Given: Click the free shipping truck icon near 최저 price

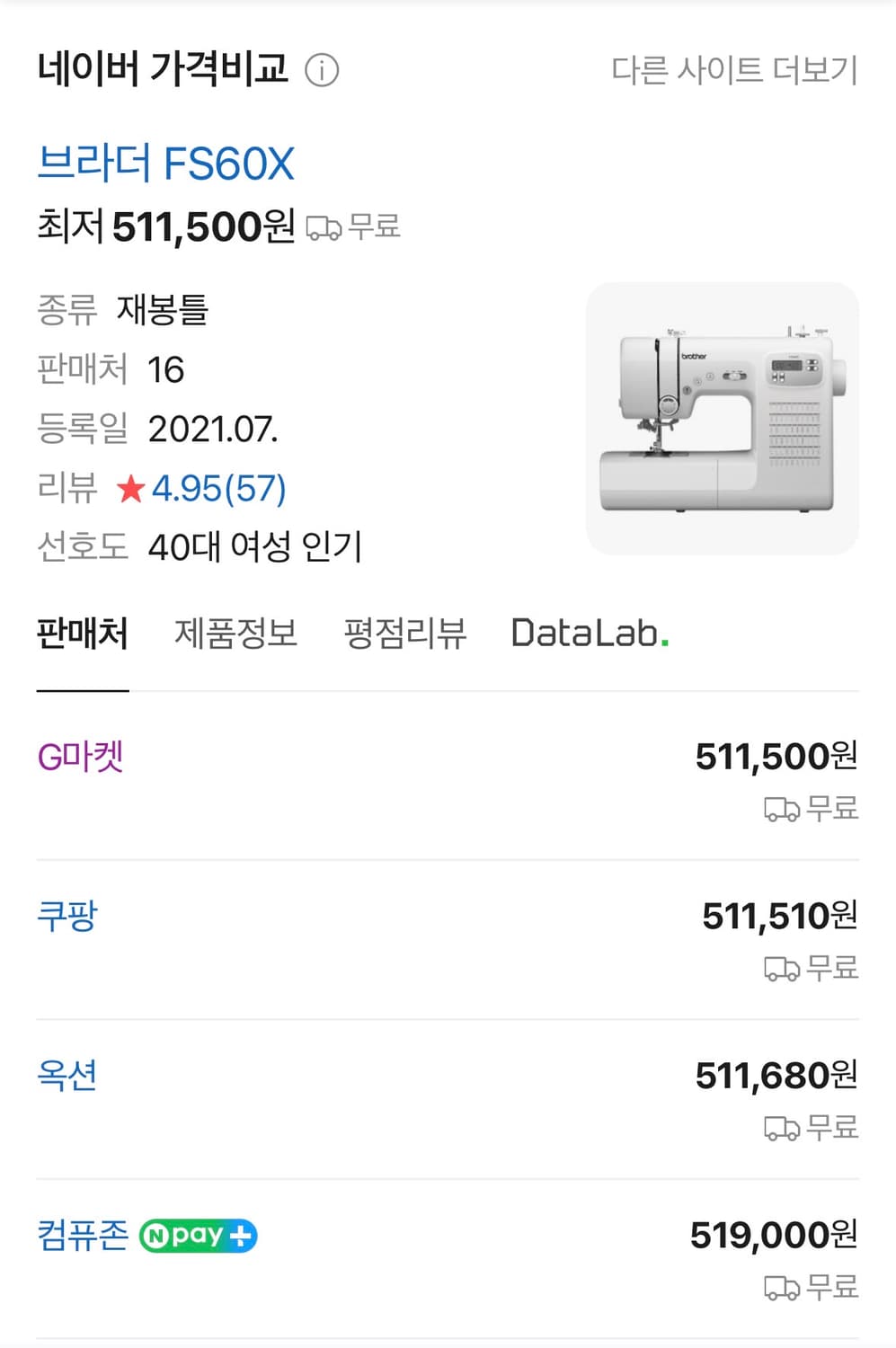Looking at the screenshot, I should point(324,228).
